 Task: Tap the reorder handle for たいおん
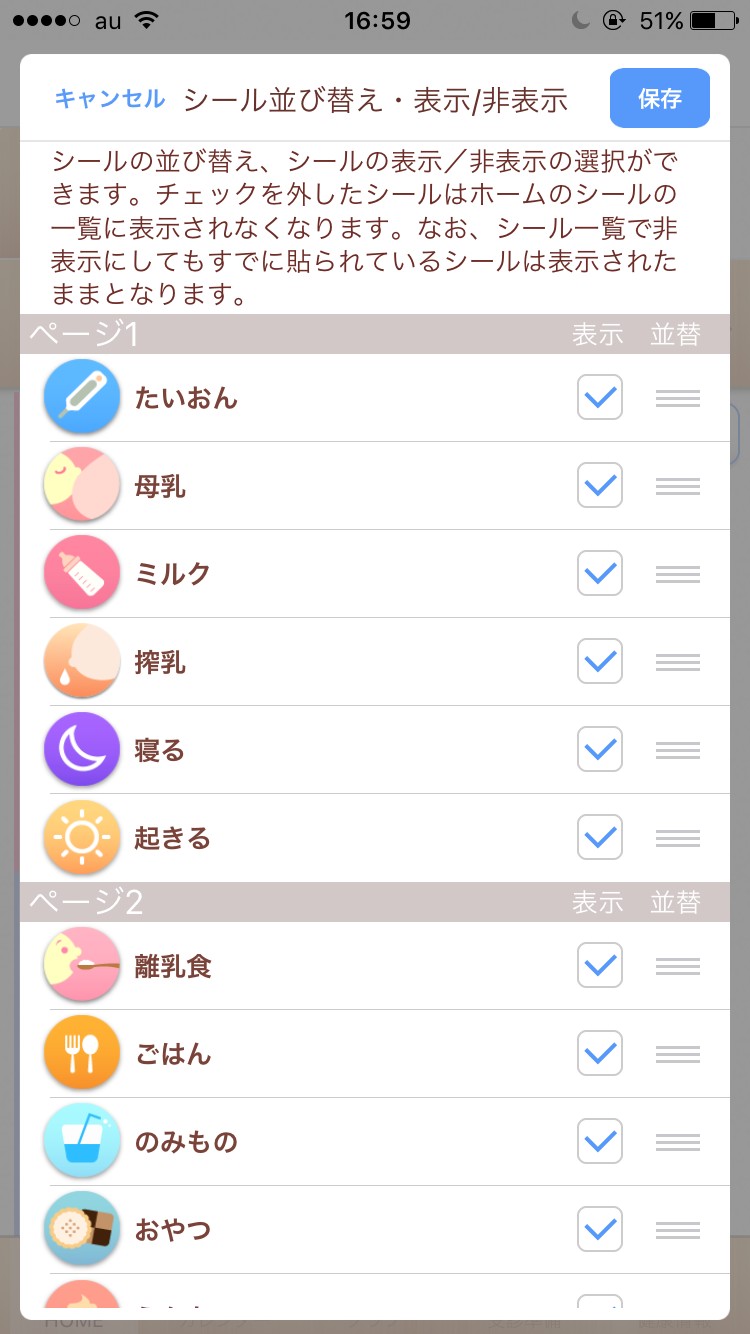tap(677, 399)
